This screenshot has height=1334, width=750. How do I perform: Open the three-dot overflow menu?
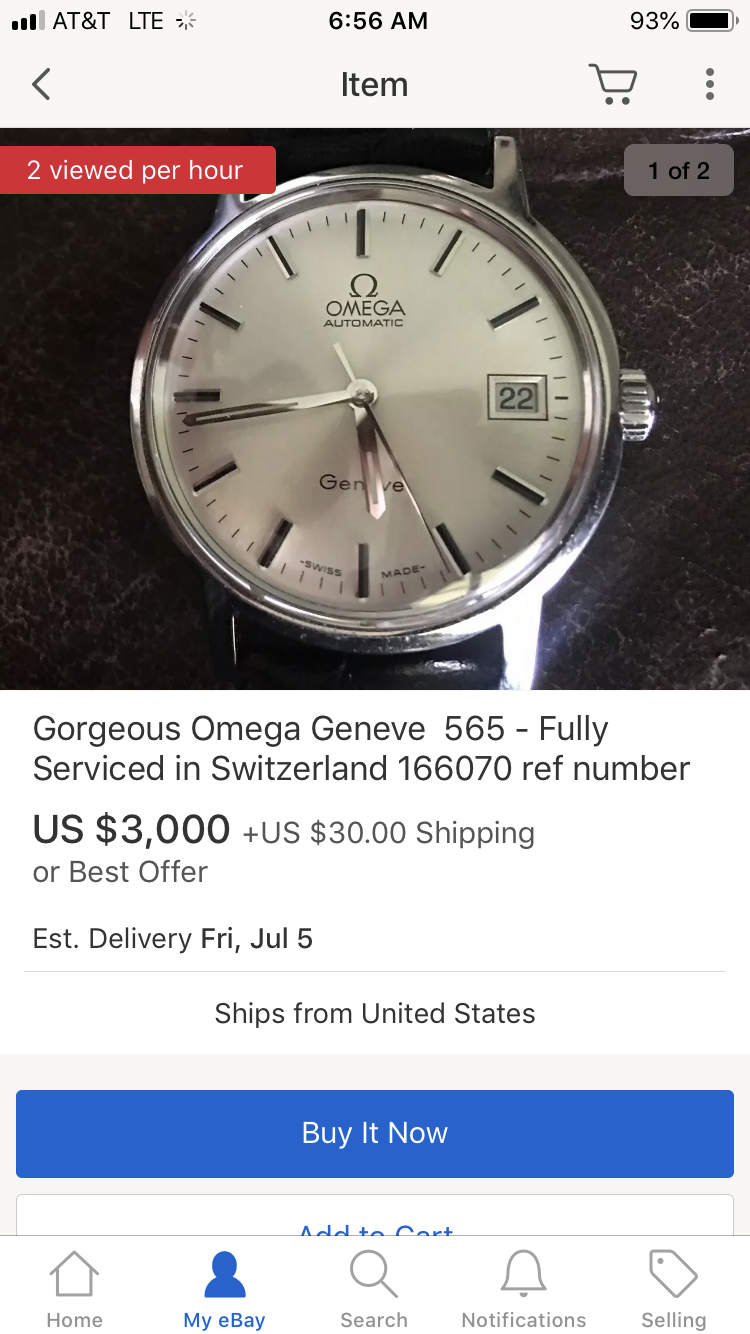click(709, 85)
